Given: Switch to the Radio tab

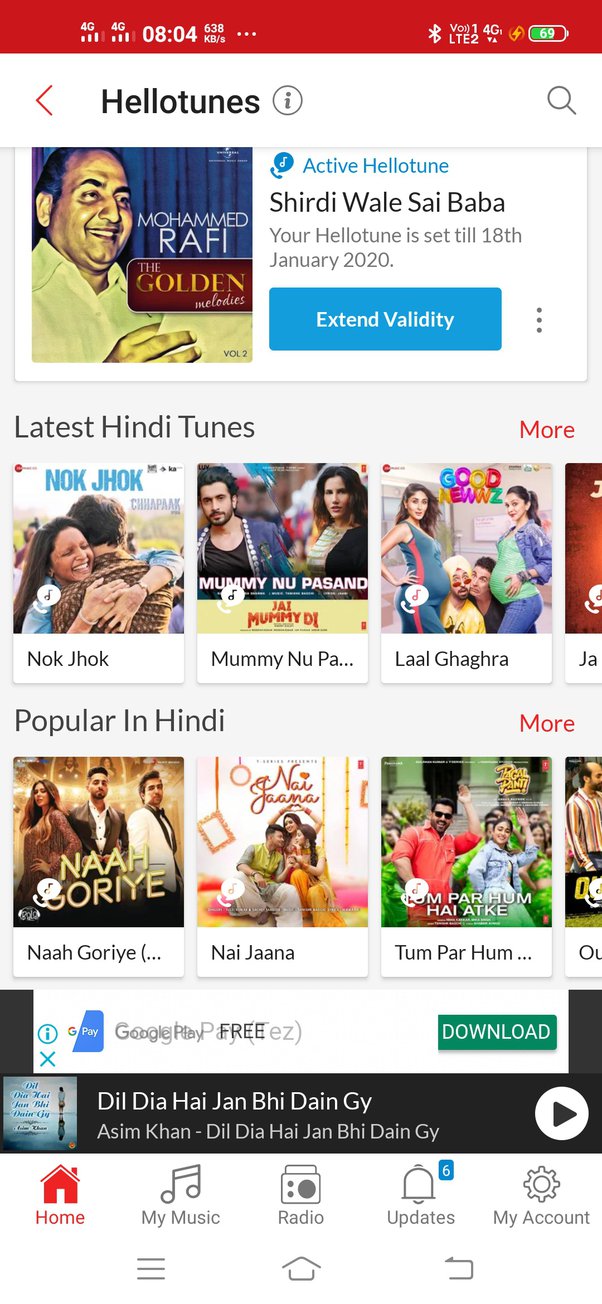Looking at the screenshot, I should [x=301, y=1195].
